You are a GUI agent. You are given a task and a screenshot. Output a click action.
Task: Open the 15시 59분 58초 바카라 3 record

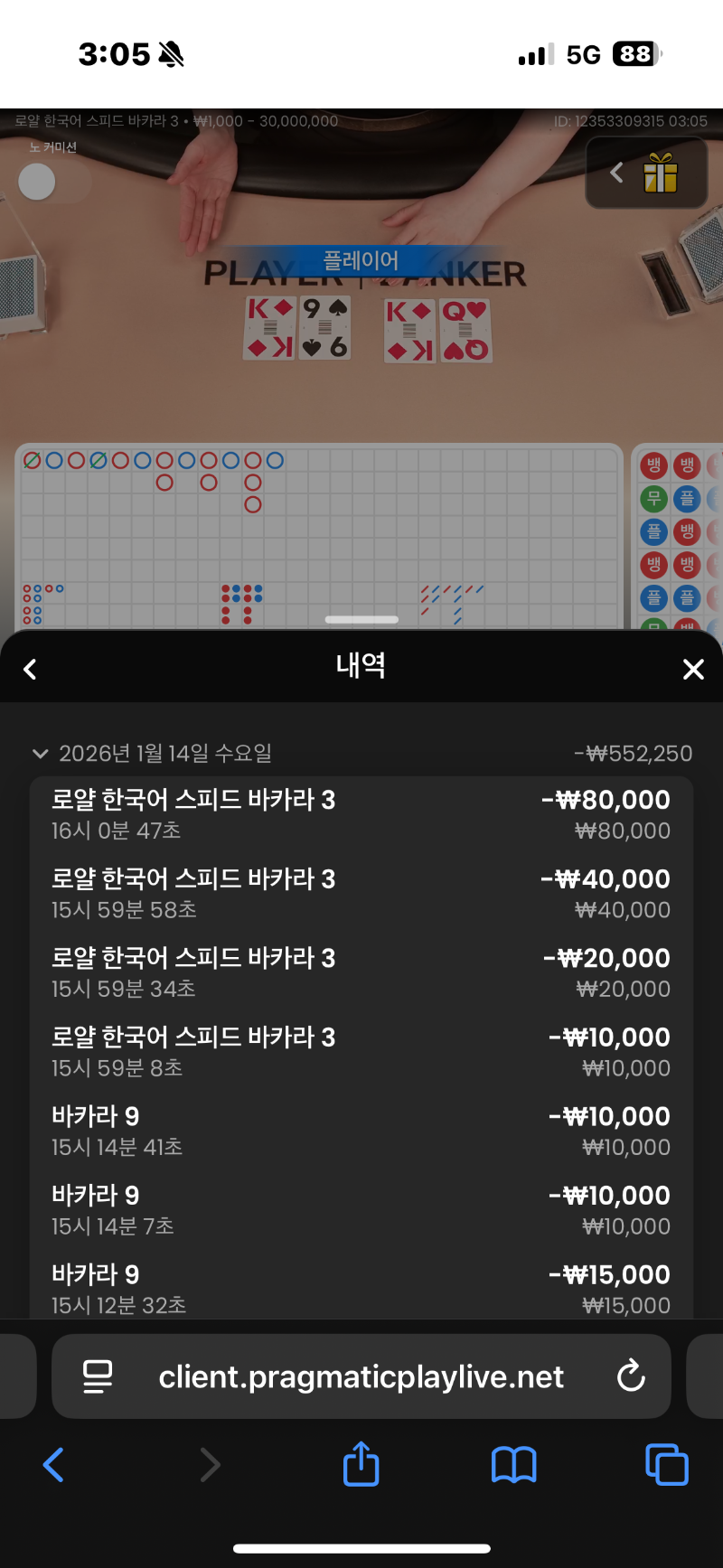click(361, 893)
